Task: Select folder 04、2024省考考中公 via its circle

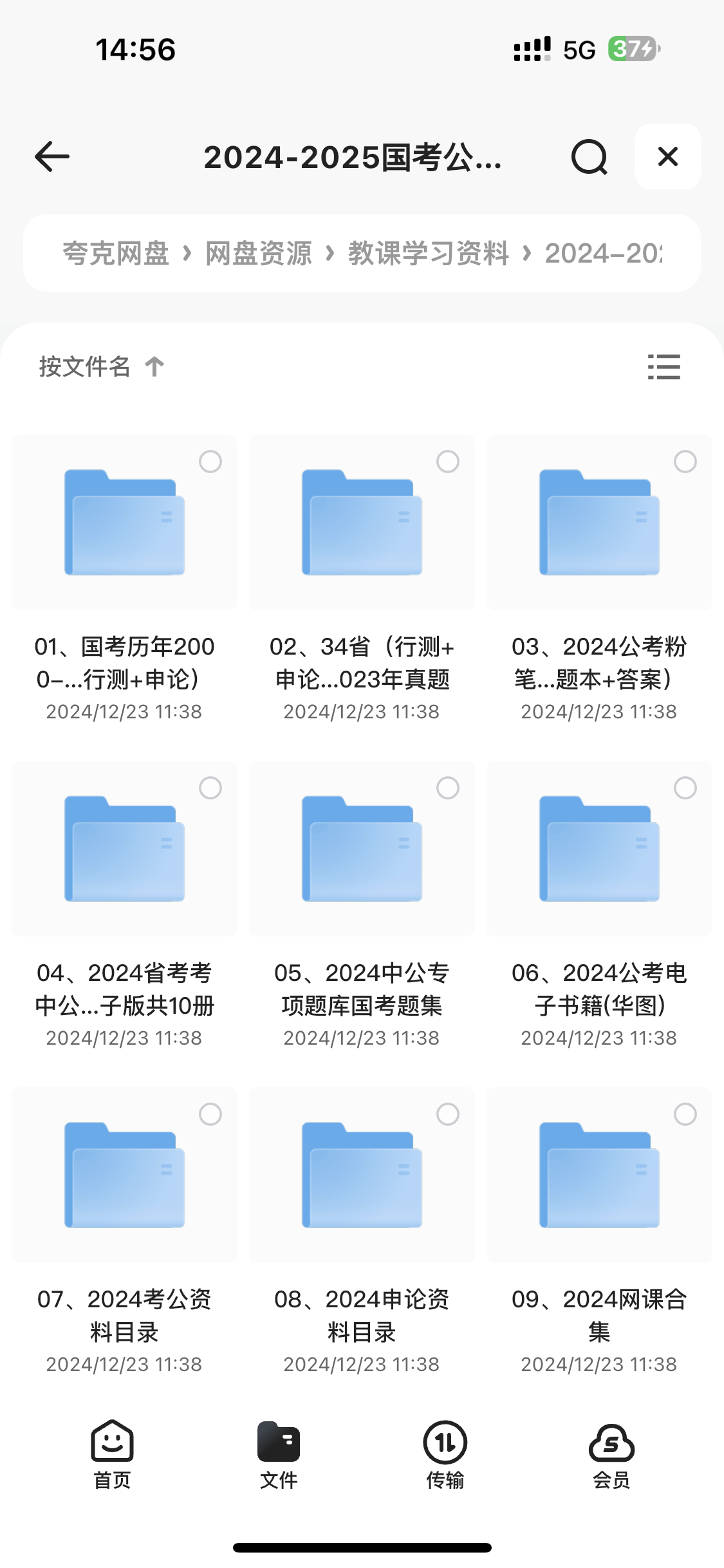Action: [210, 788]
